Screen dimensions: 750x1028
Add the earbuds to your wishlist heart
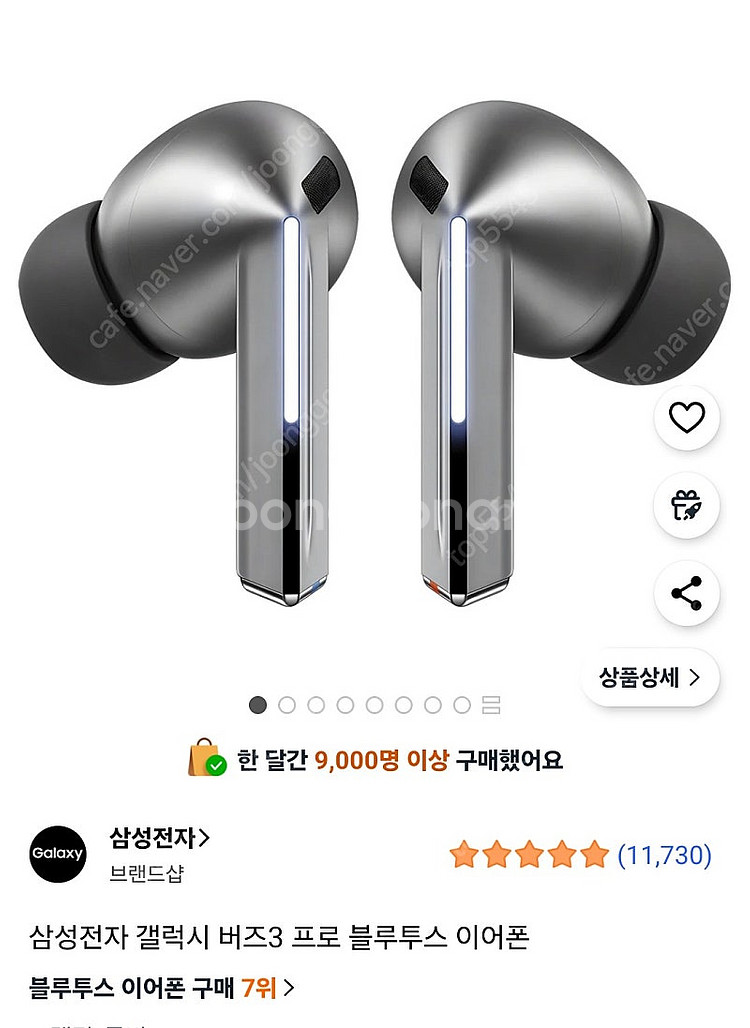pos(686,417)
